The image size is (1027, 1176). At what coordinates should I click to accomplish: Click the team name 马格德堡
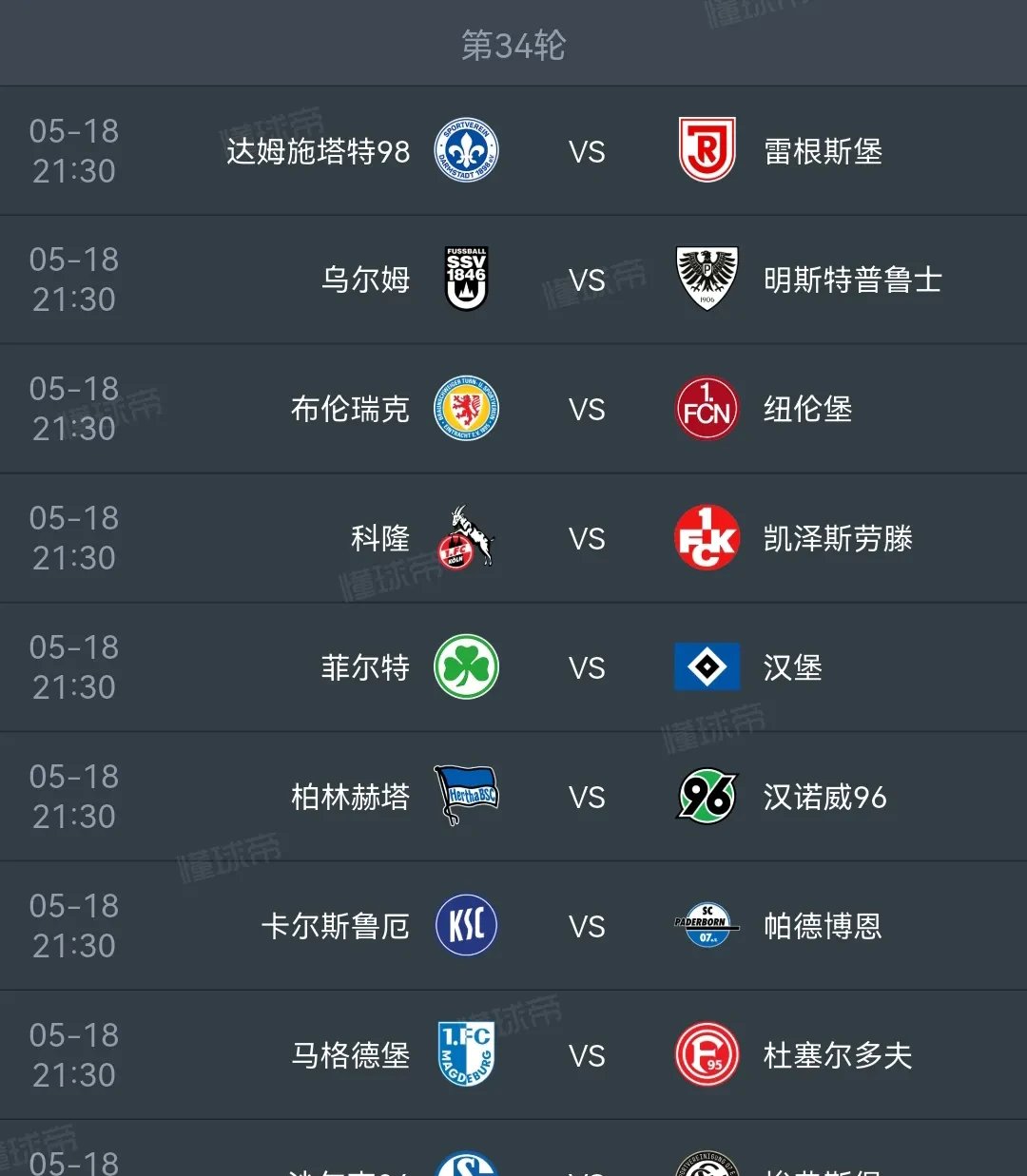(x=350, y=1055)
